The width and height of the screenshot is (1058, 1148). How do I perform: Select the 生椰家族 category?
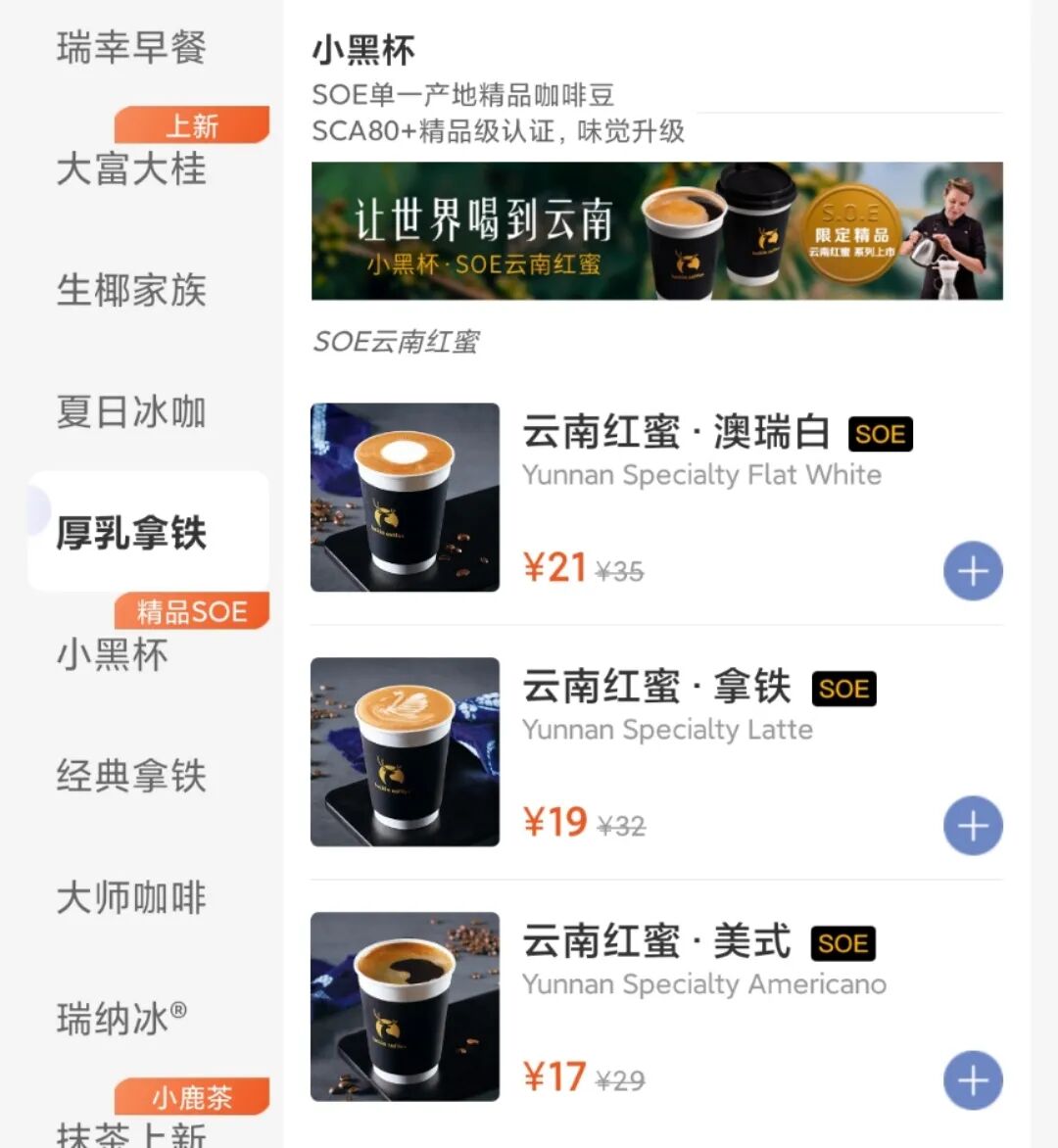click(131, 290)
